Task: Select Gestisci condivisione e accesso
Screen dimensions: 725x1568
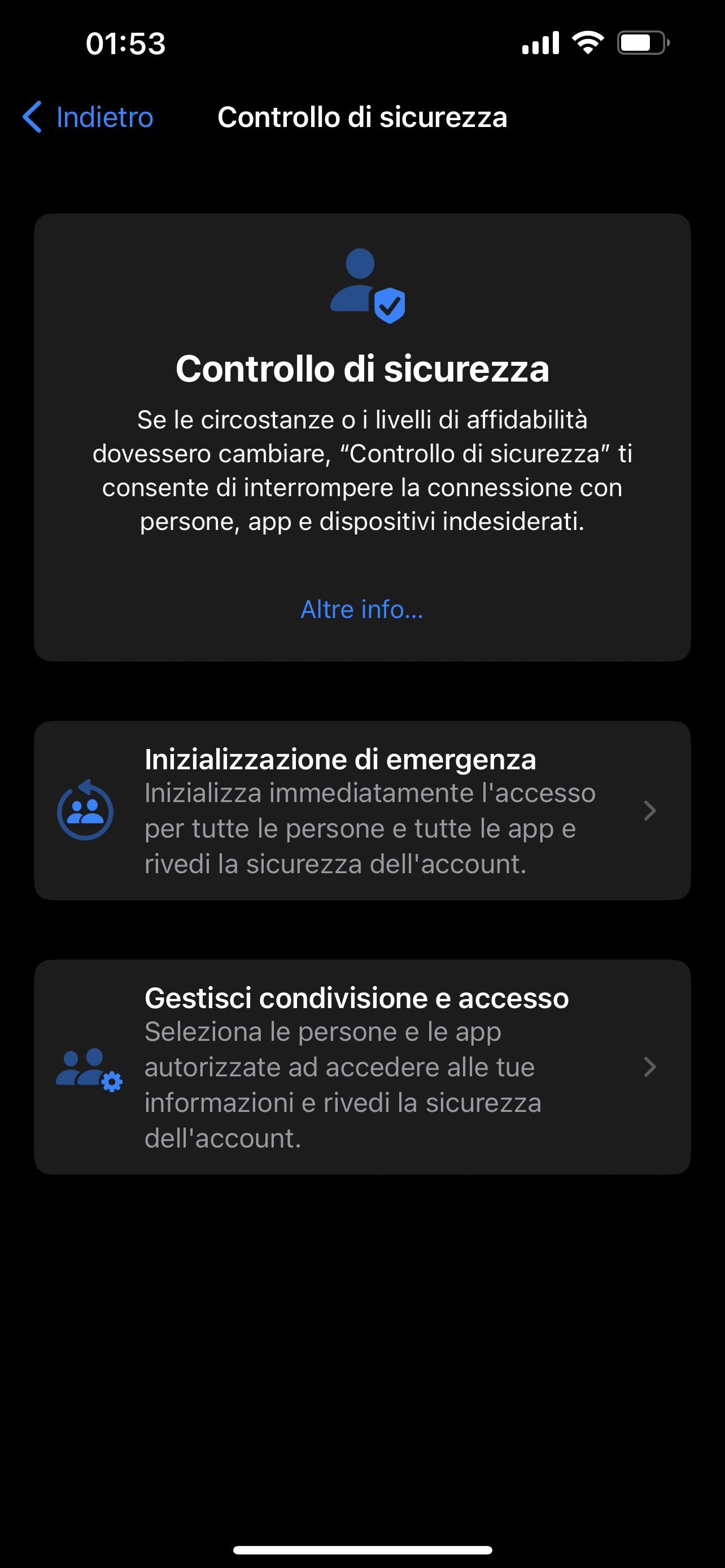Action: 362,1066
